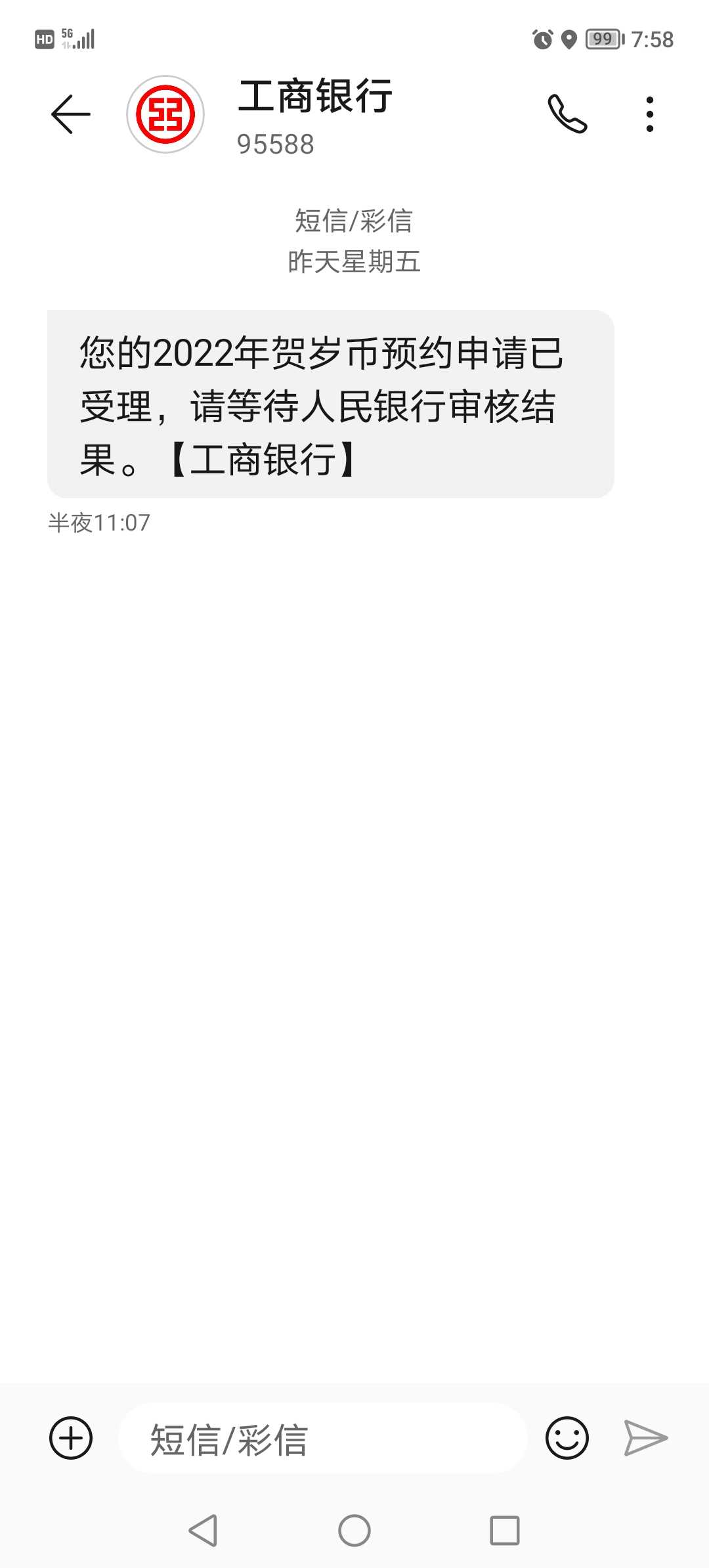Open the plus attachment button
This screenshot has width=709, height=1568.
pos(71,1438)
